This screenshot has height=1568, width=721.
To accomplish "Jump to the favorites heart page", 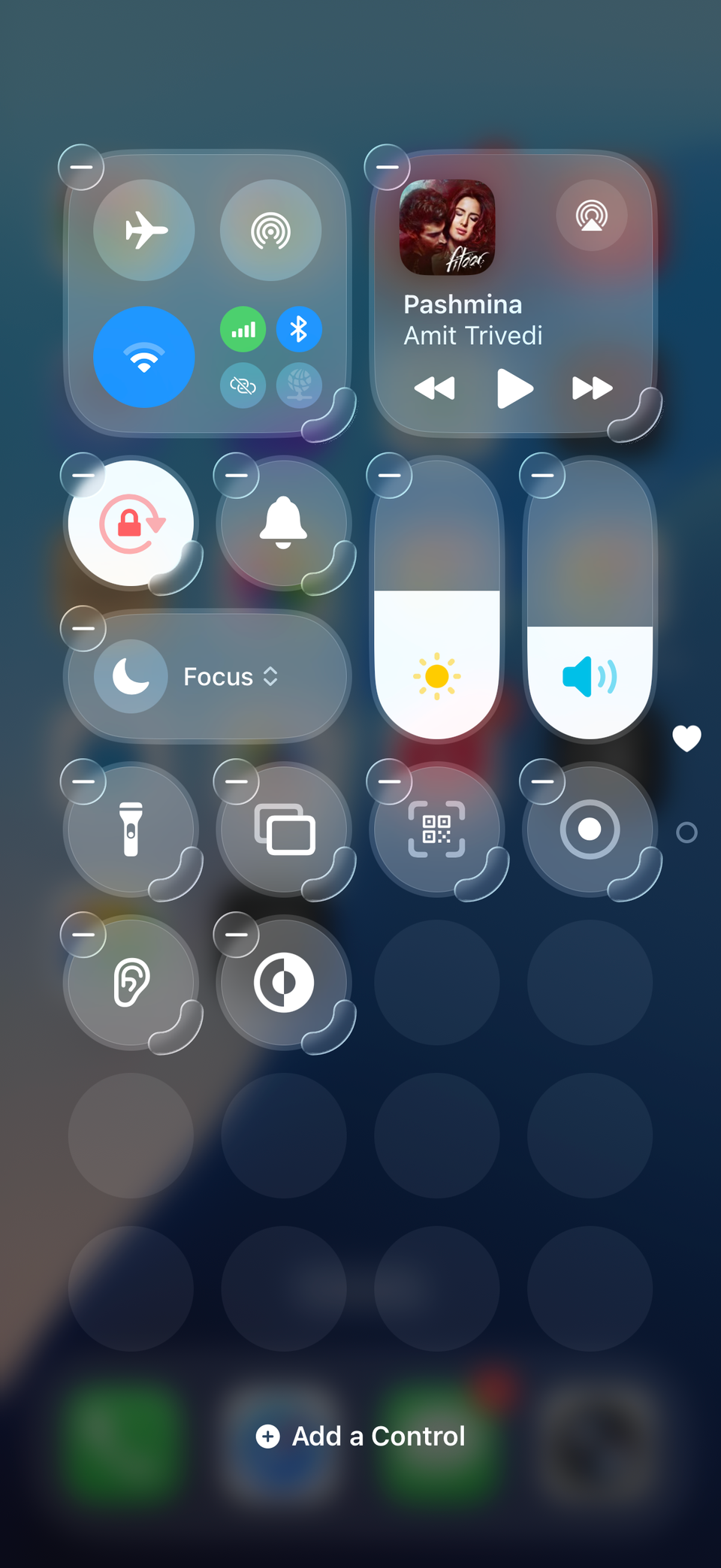I will (686, 739).
